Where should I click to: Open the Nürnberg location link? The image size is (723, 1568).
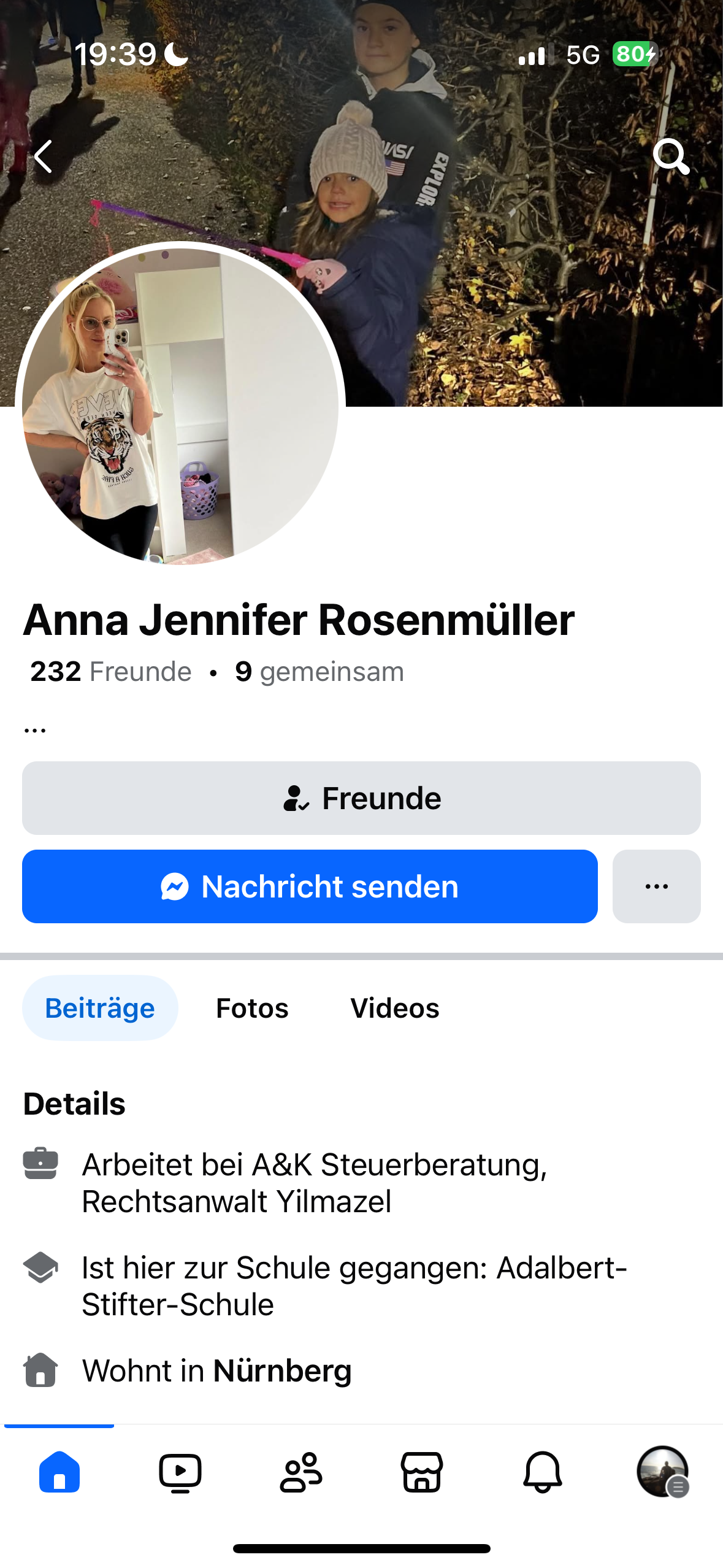click(282, 1371)
